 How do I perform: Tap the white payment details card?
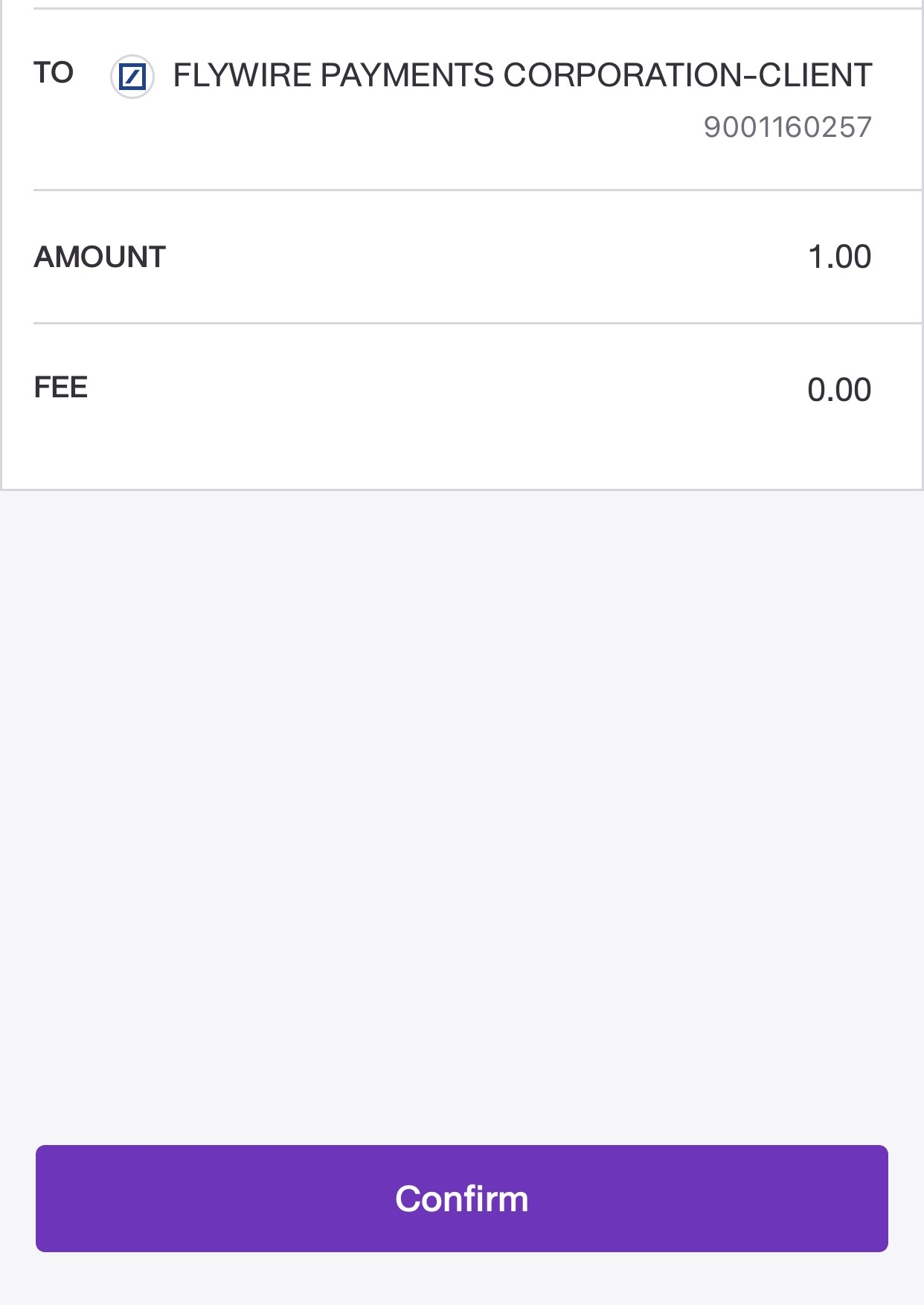coord(461,246)
